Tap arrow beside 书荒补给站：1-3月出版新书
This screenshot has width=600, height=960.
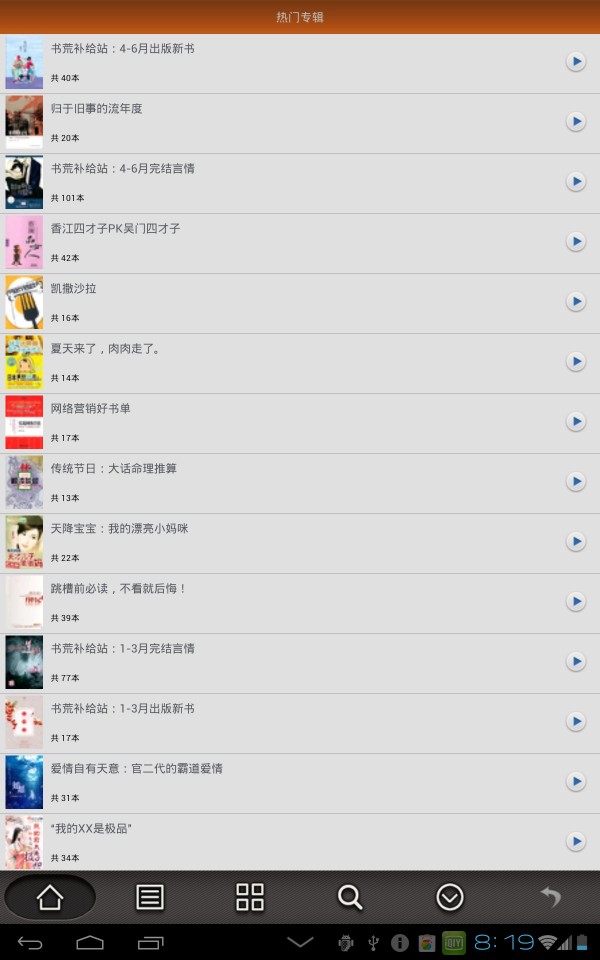[x=575, y=721]
